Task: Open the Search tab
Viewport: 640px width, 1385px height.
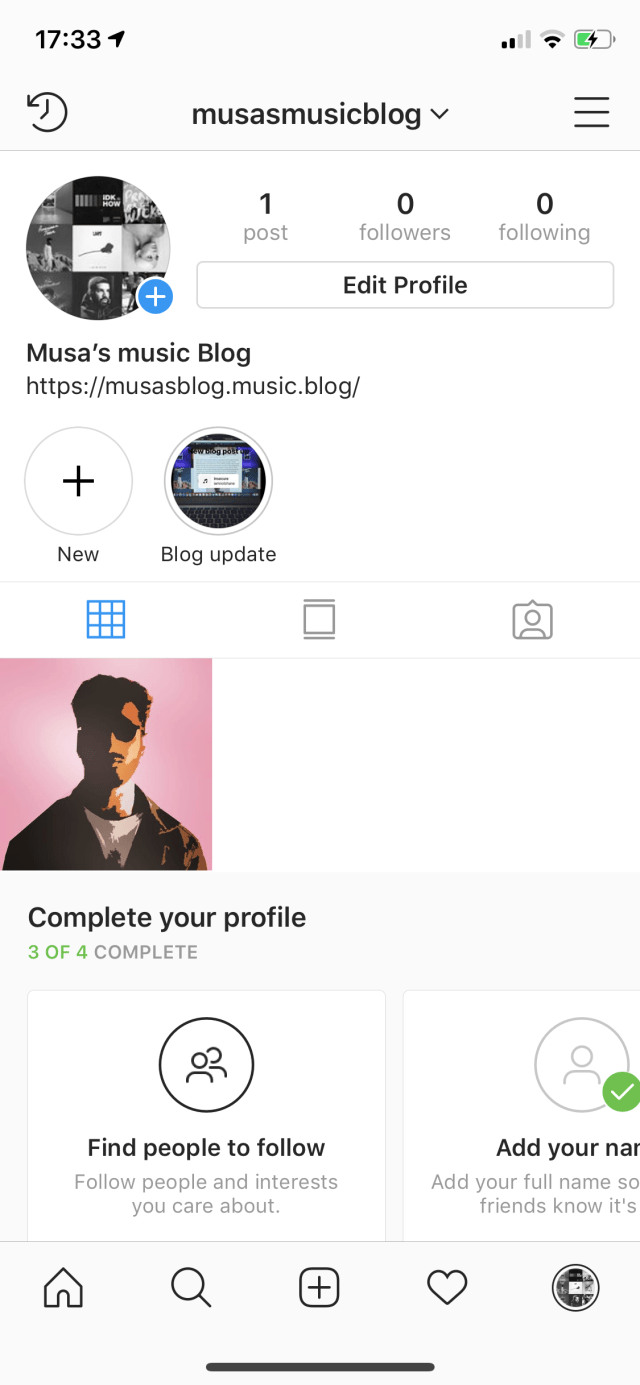Action: tap(191, 1288)
